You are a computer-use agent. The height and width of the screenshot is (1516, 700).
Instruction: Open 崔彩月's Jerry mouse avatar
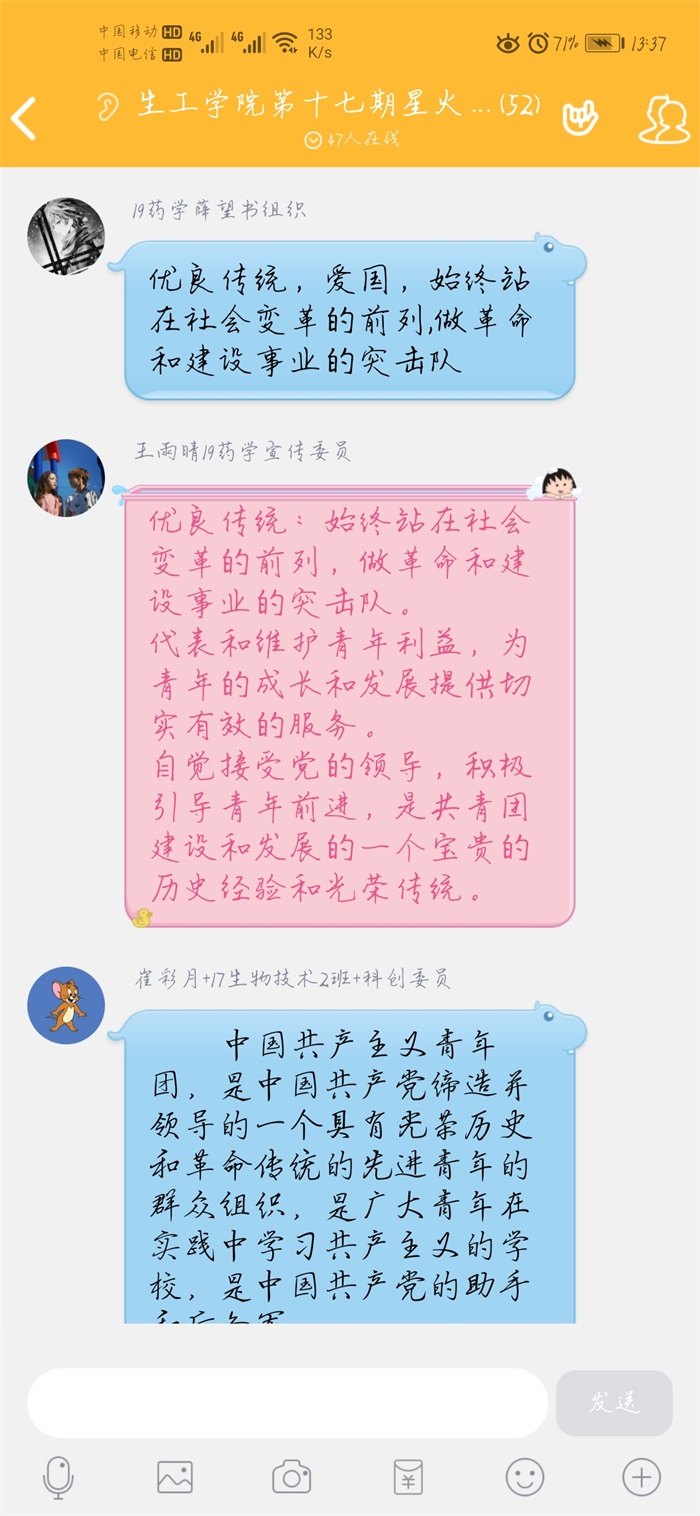tap(66, 1005)
